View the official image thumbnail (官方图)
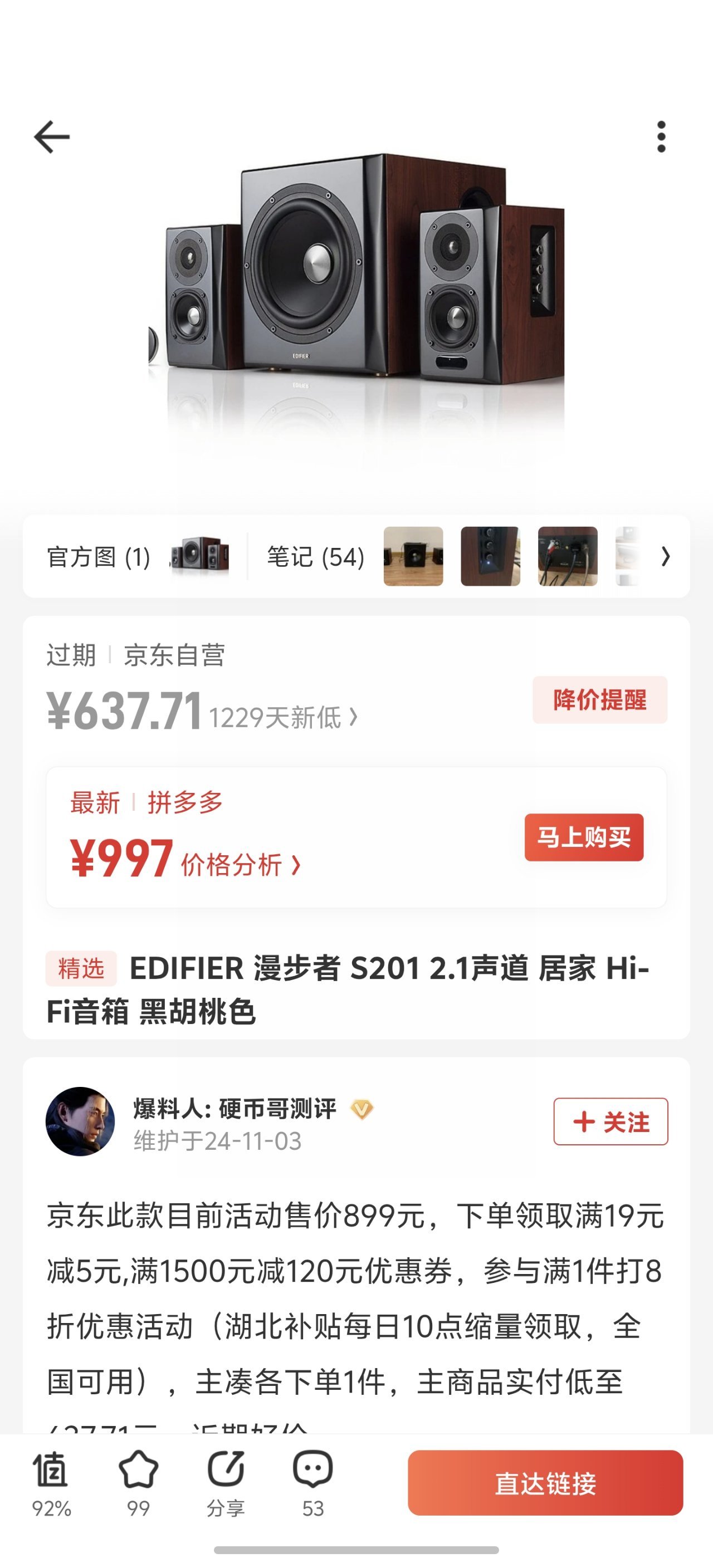This screenshot has width=713, height=1568. coord(200,556)
